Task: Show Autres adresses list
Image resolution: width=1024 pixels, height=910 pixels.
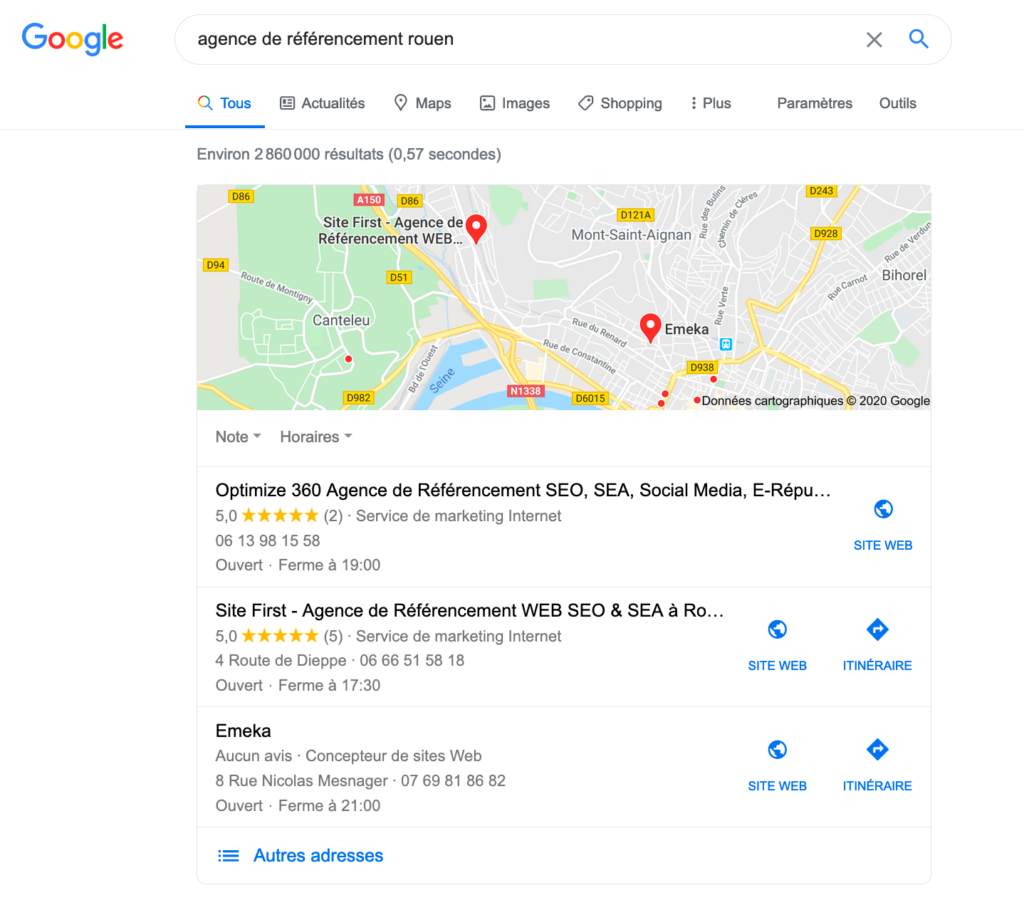Action: coord(317,856)
